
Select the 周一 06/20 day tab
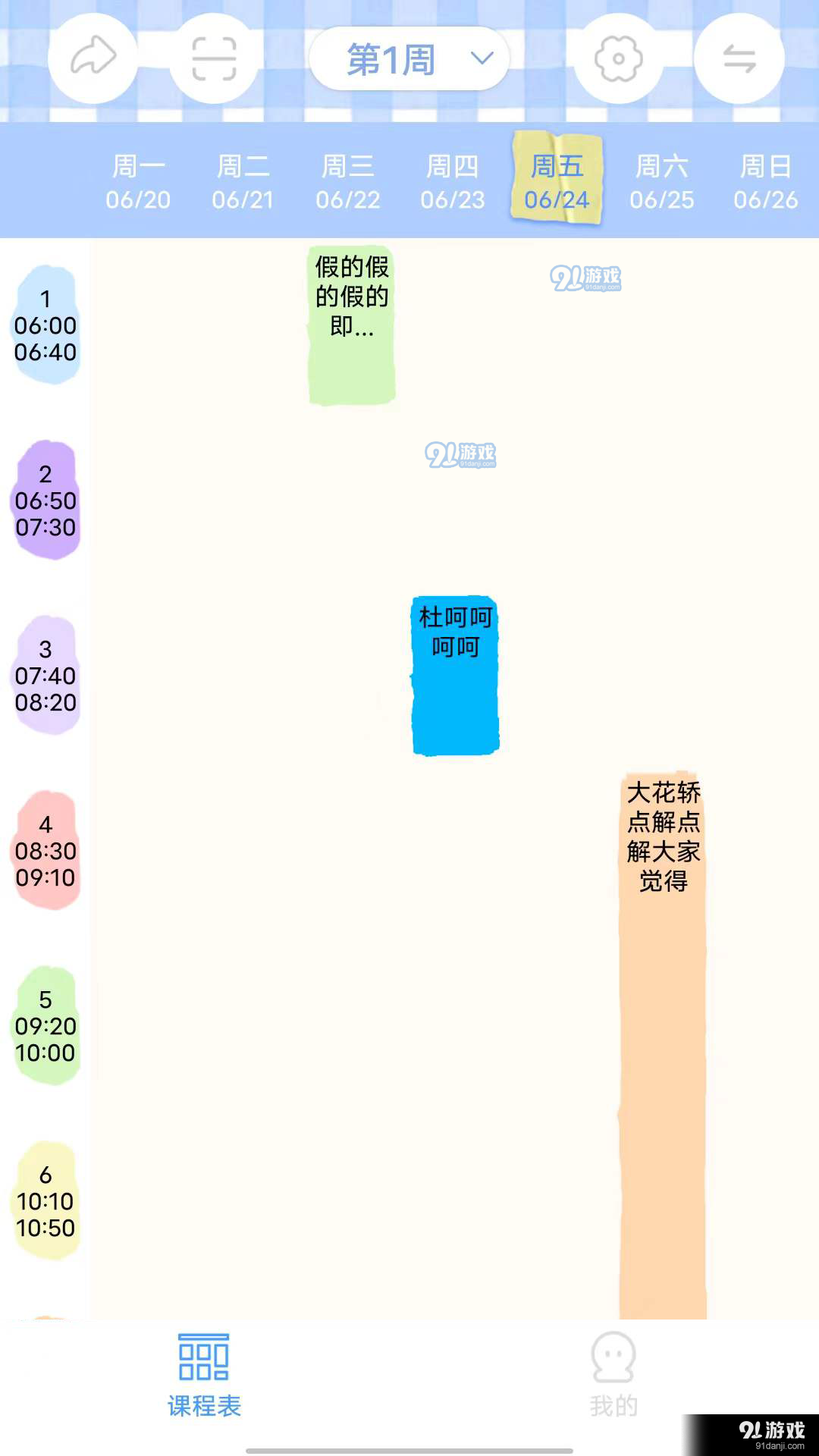[x=136, y=182]
